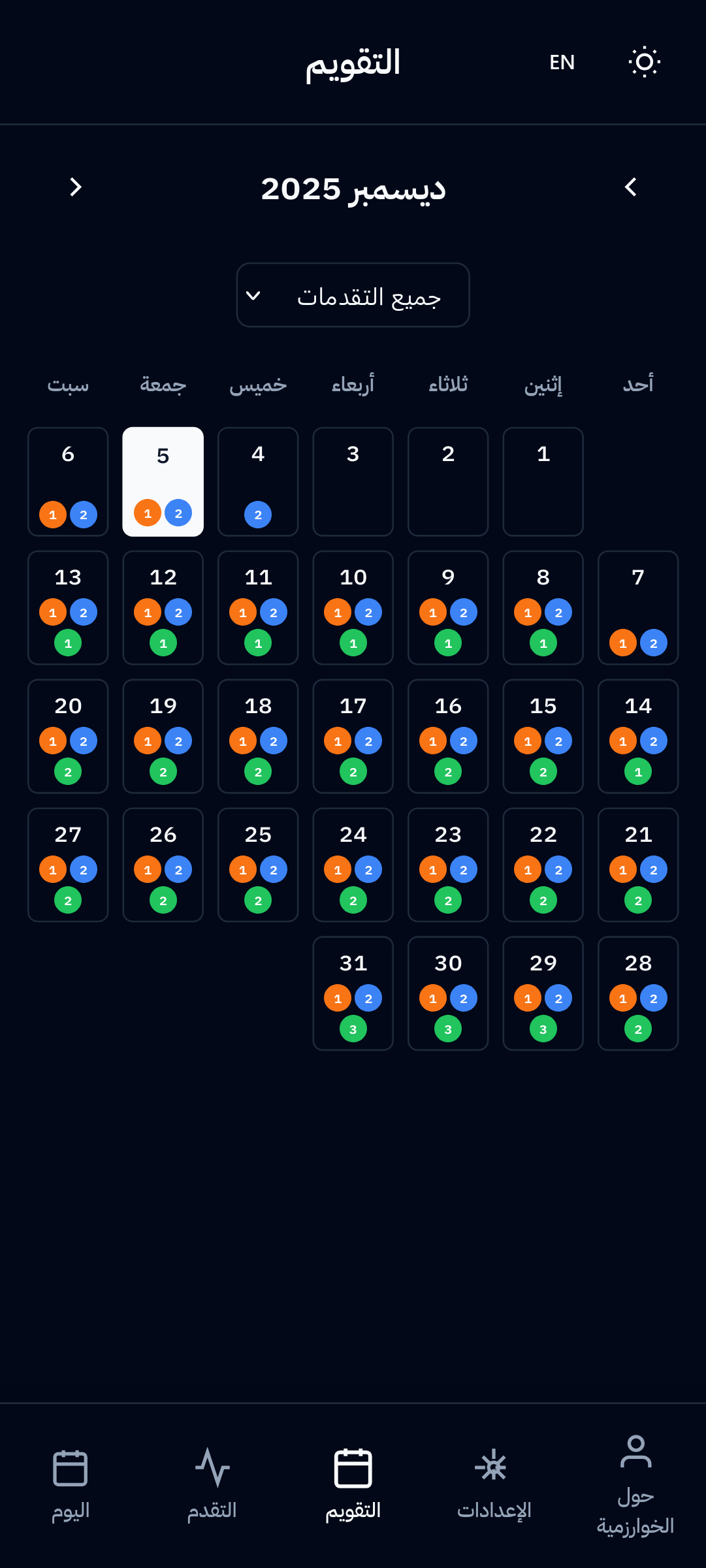This screenshot has width=706, height=1568.
Task: Select December 5 in the calendar
Action: pos(163,481)
